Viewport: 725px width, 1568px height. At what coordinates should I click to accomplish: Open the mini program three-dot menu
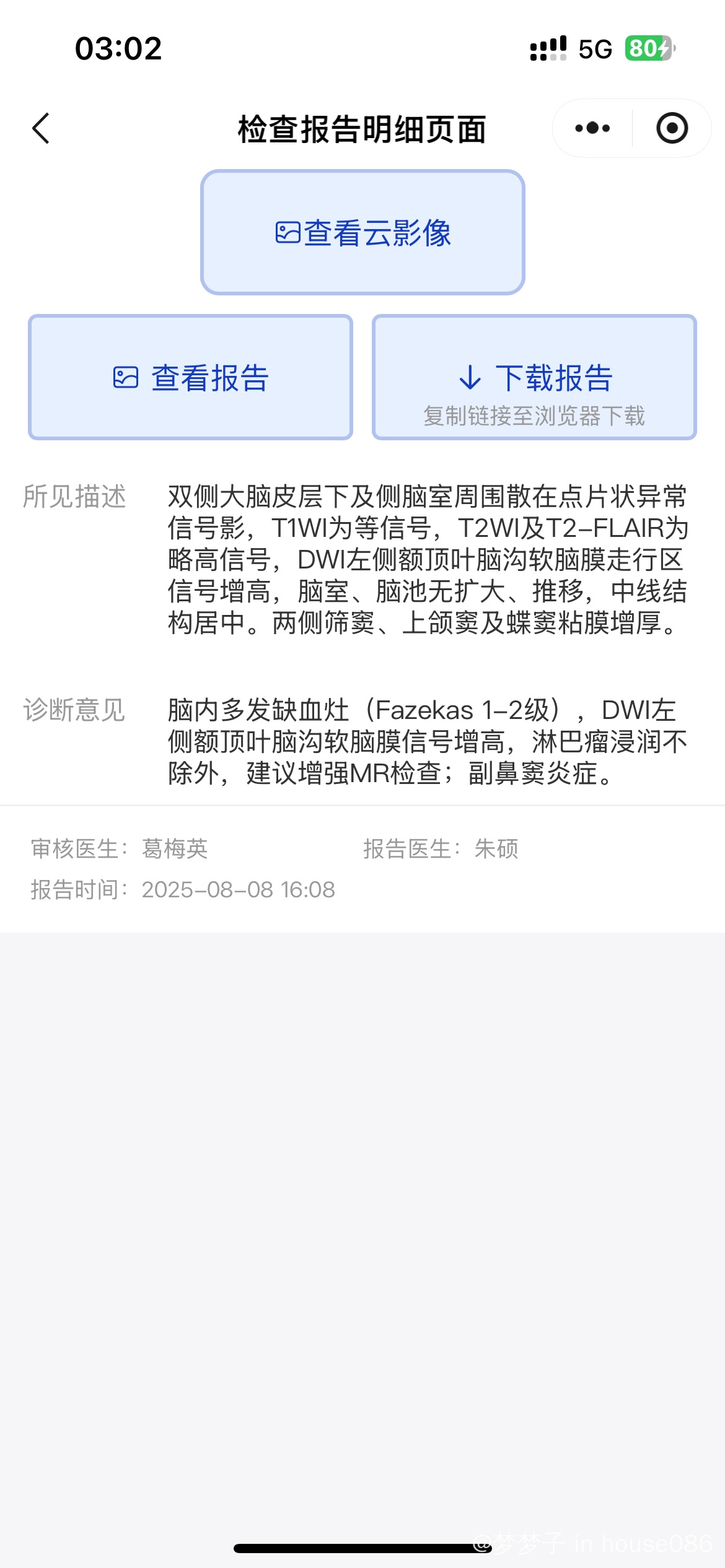click(x=592, y=128)
